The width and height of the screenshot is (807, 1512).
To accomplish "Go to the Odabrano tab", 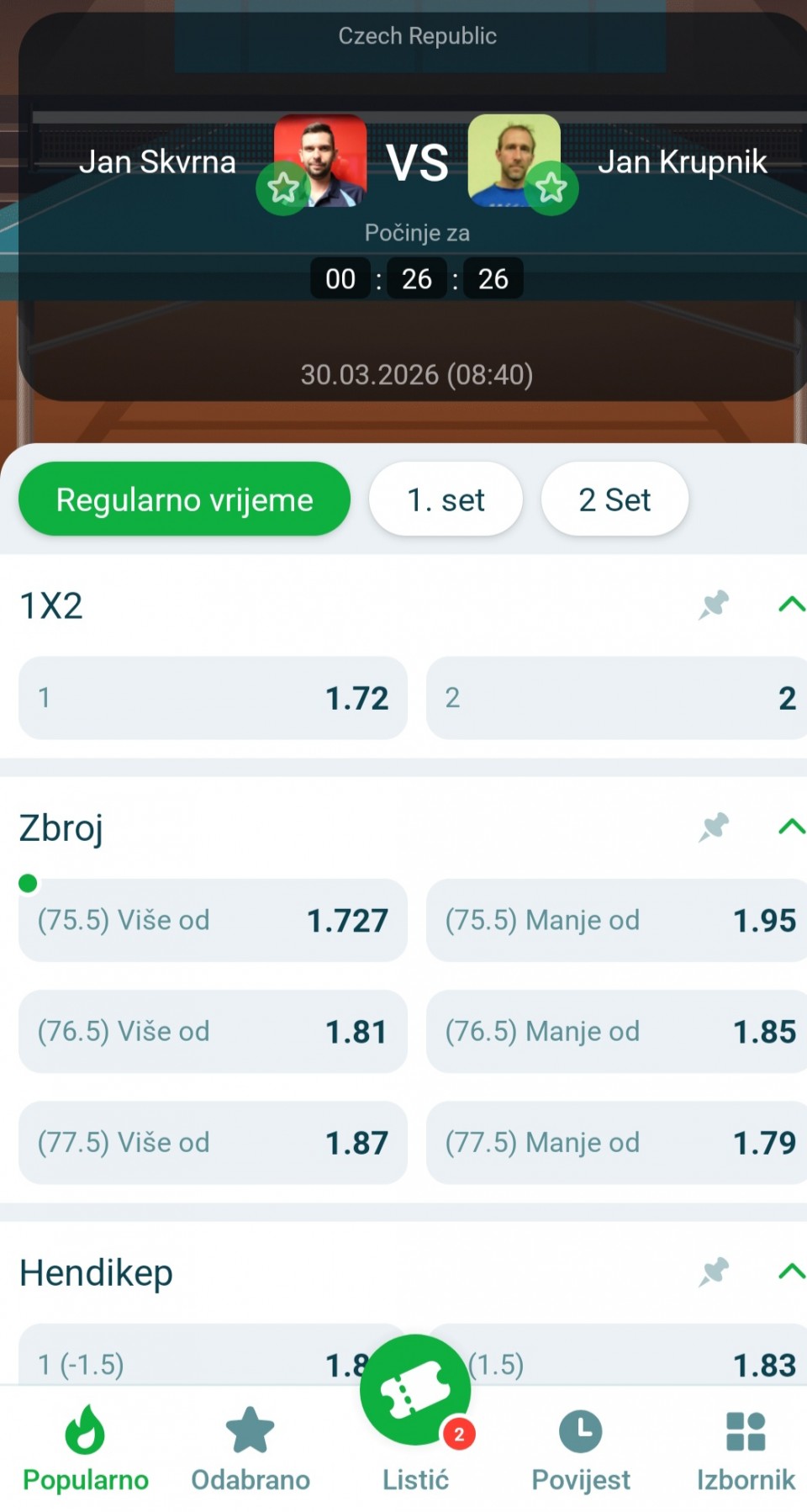I will tap(251, 1450).
